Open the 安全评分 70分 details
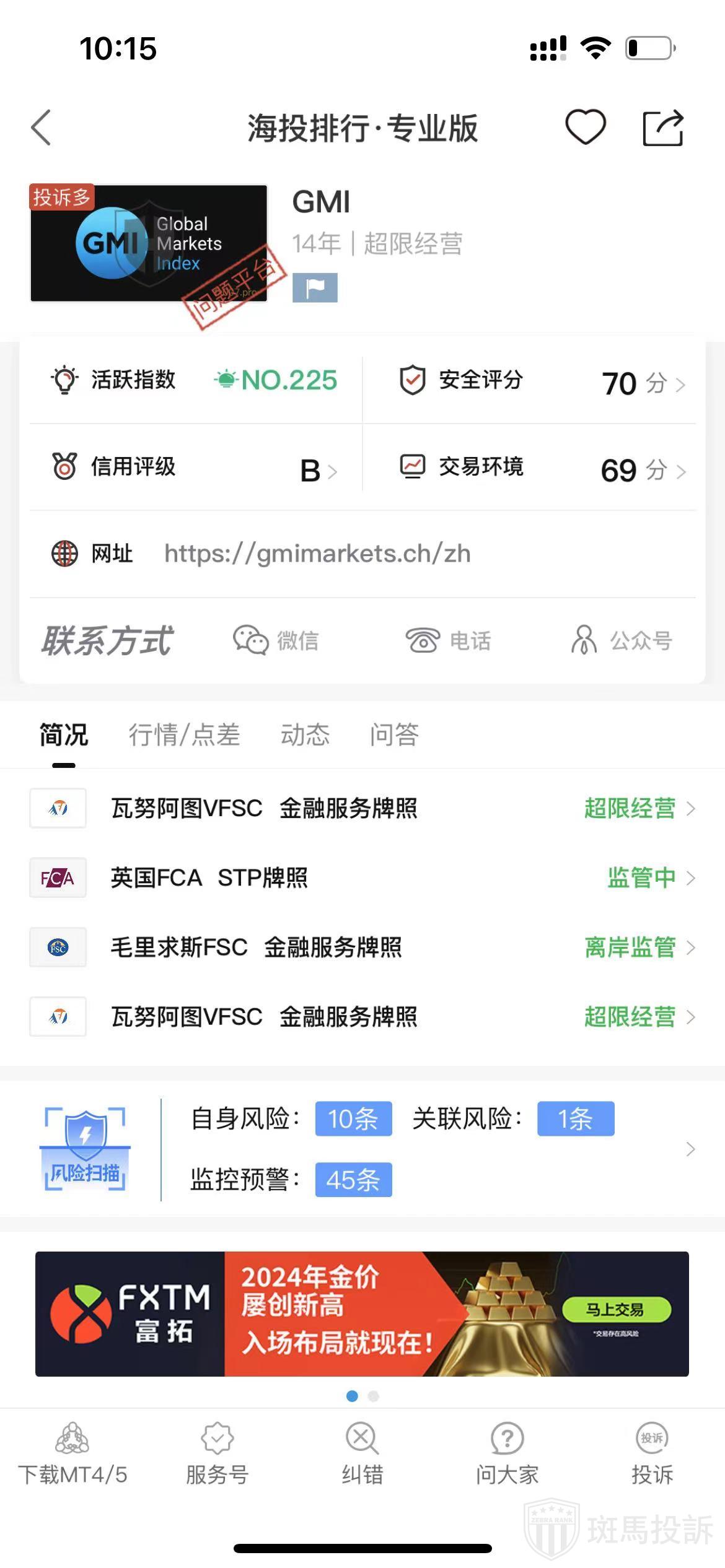The height and width of the screenshot is (1568, 725). tap(542, 381)
